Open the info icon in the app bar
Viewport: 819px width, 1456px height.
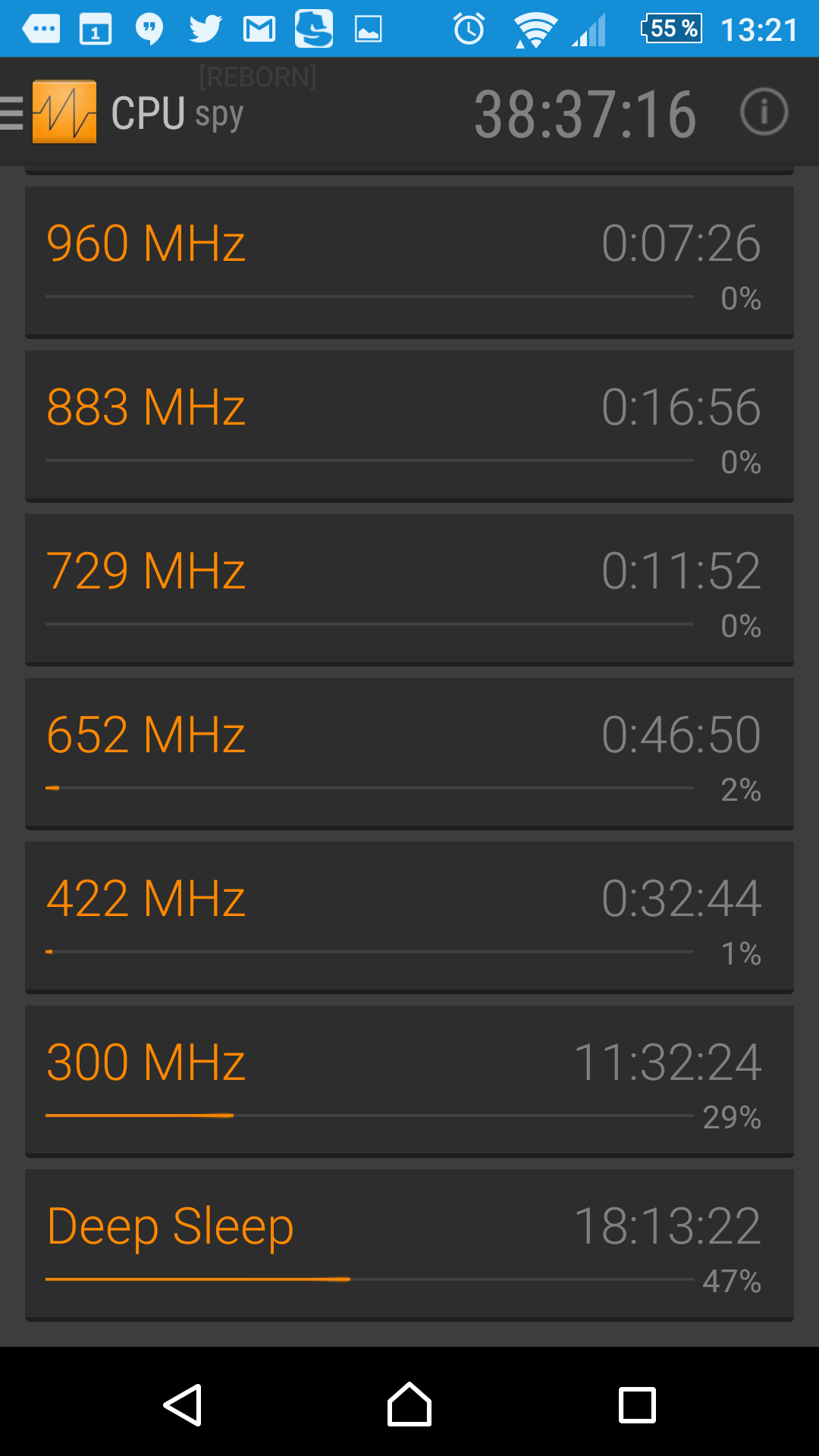coord(764,112)
